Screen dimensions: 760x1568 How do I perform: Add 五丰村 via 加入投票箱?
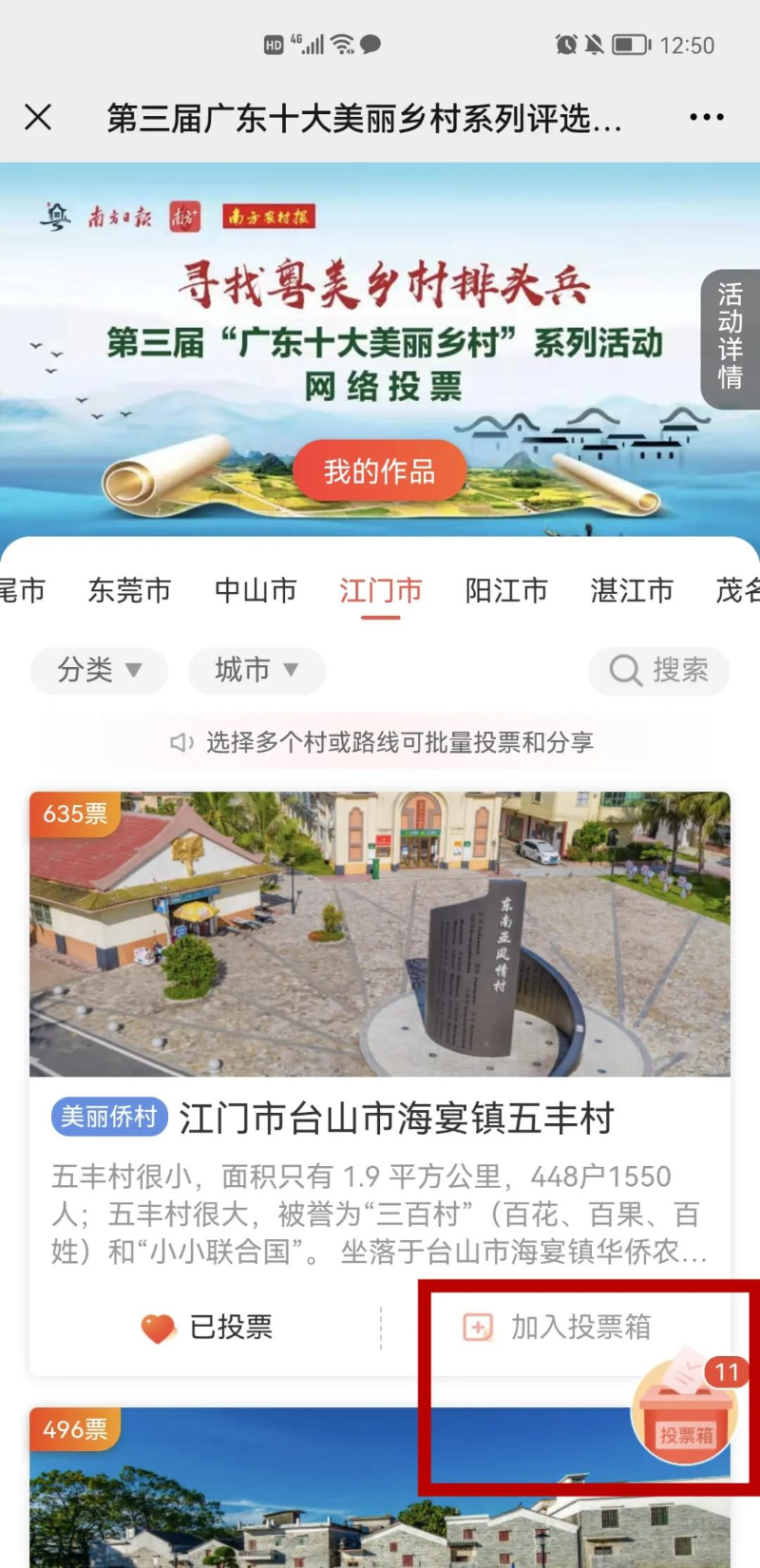pos(557,1327)
